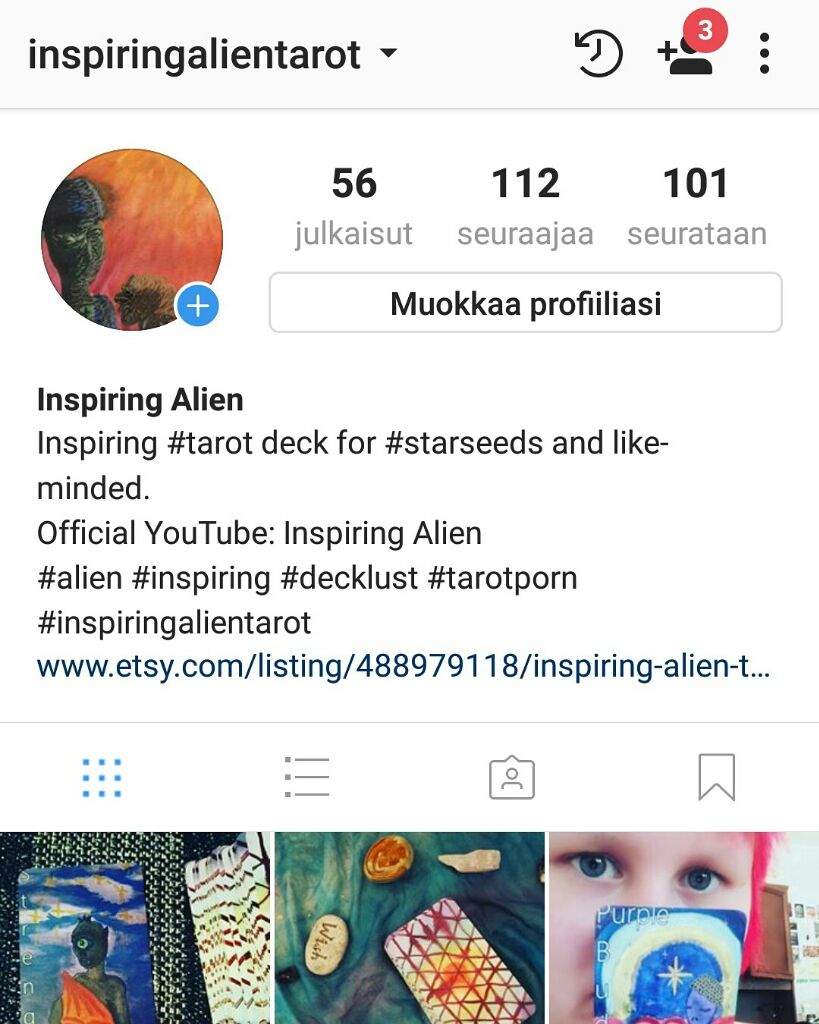Open discover people with 3 notifications
819x1024 pixels.
(x=687, y=52)
